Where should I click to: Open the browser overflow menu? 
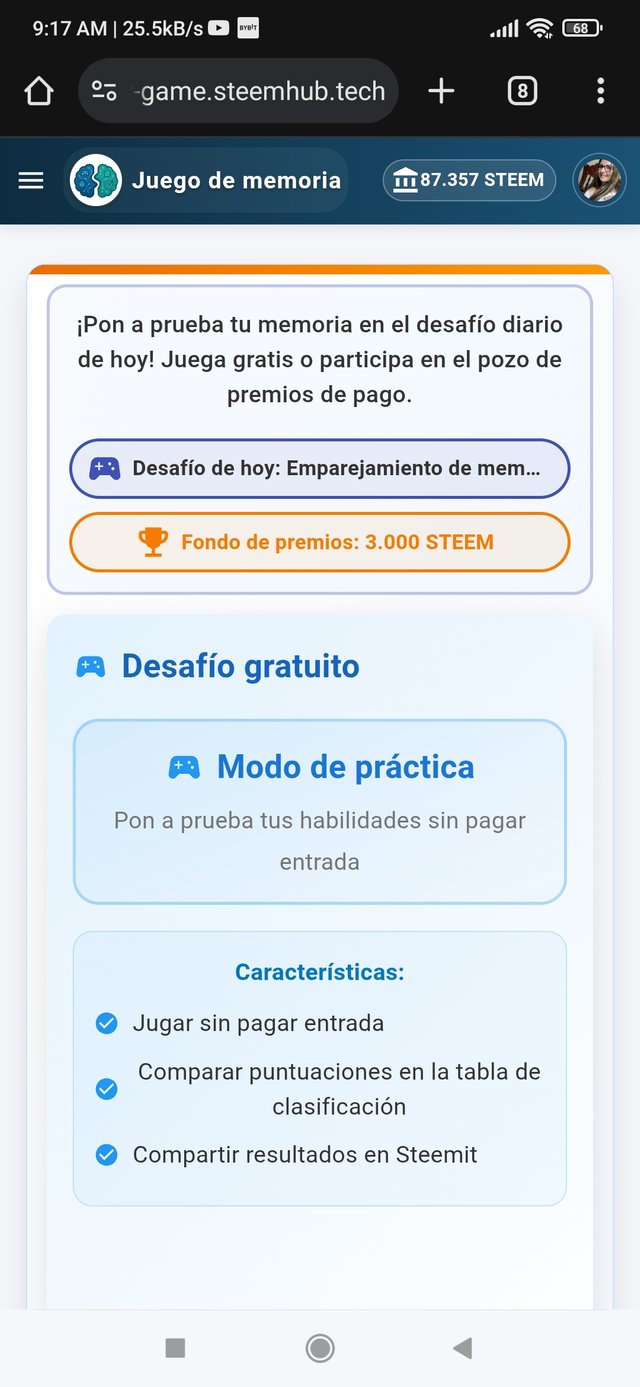pyautogui.click(x=600, y=92)
